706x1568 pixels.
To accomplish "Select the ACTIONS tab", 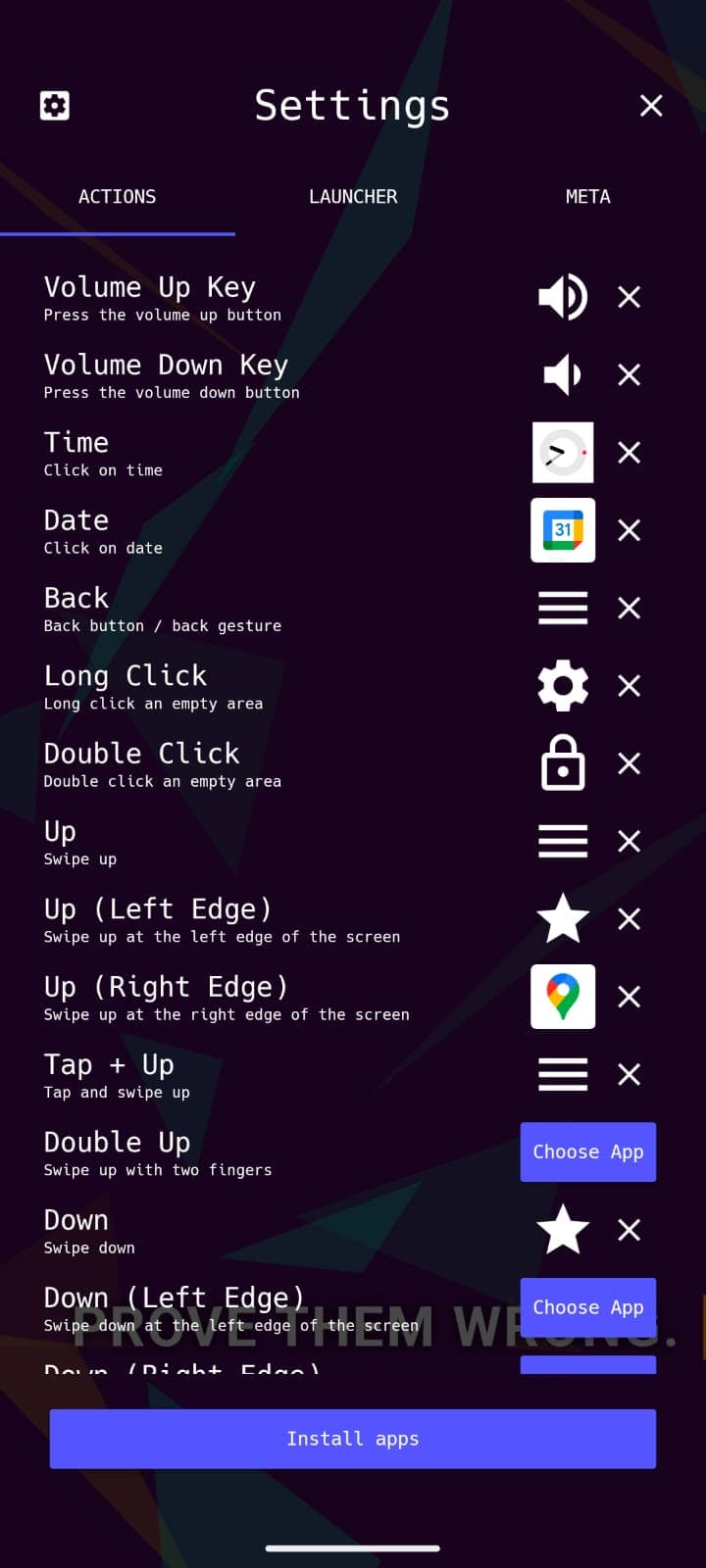I will pyautogui.click(x=117, y=196).
